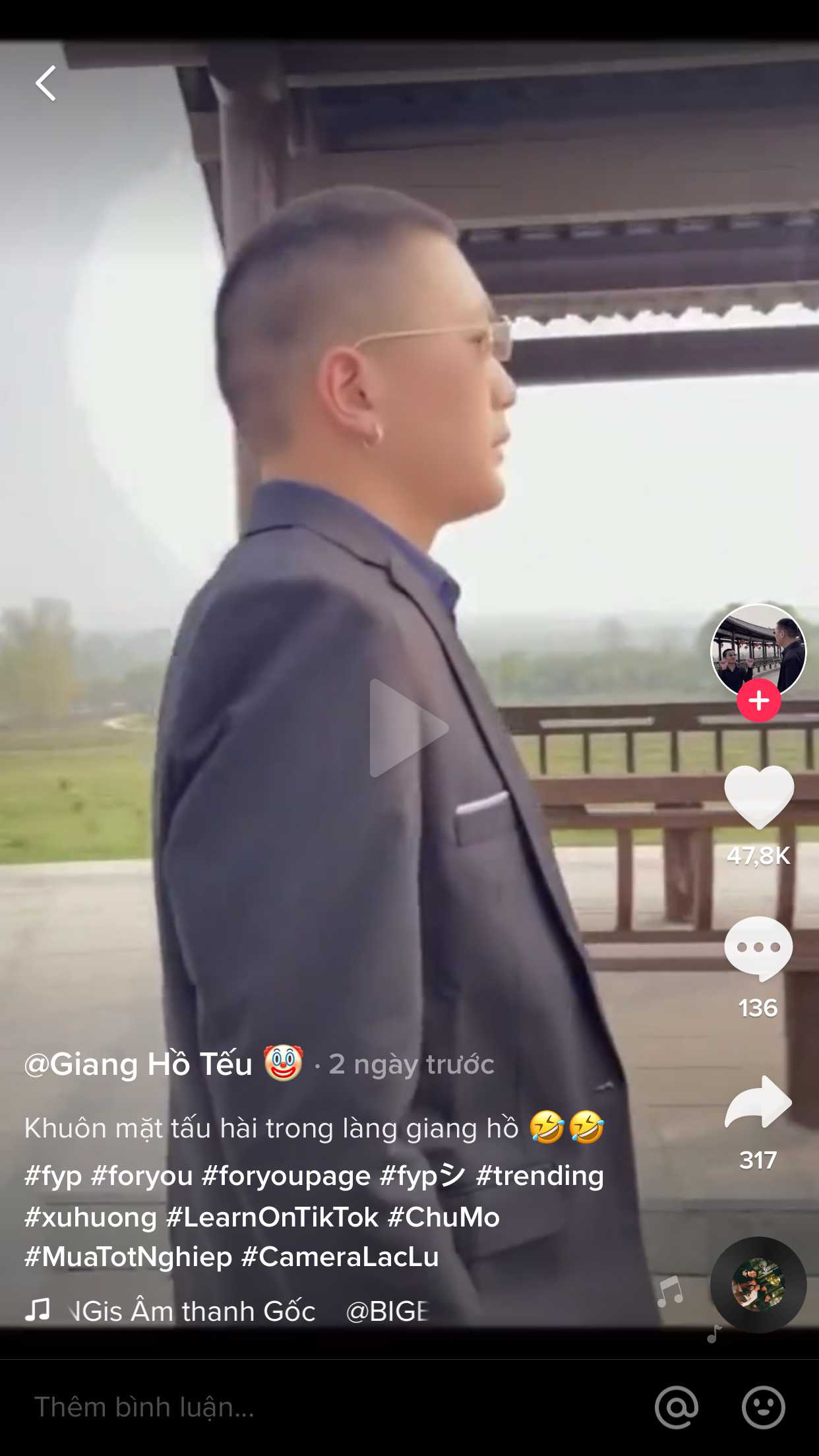
Task: Open the emoji picker icon
Action: click(x=763, y=1407)
